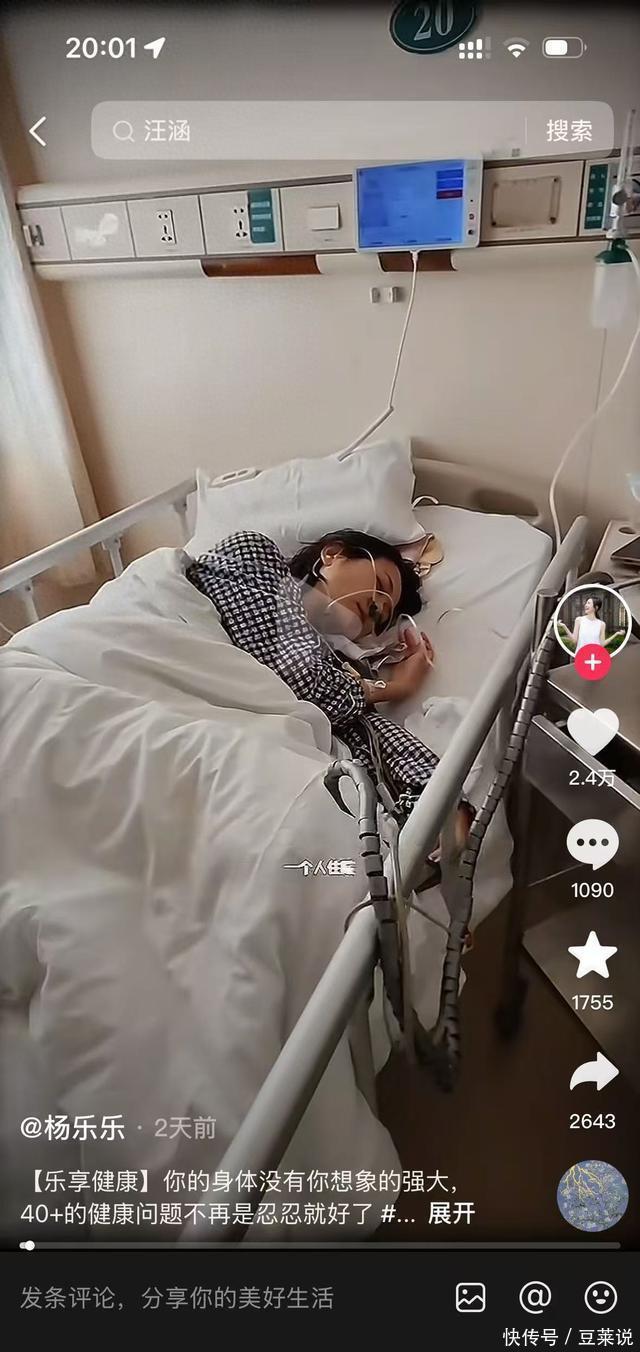The image size is (640, 1352).
Task: Open the spinning music disc
Action: [592, 1196]
